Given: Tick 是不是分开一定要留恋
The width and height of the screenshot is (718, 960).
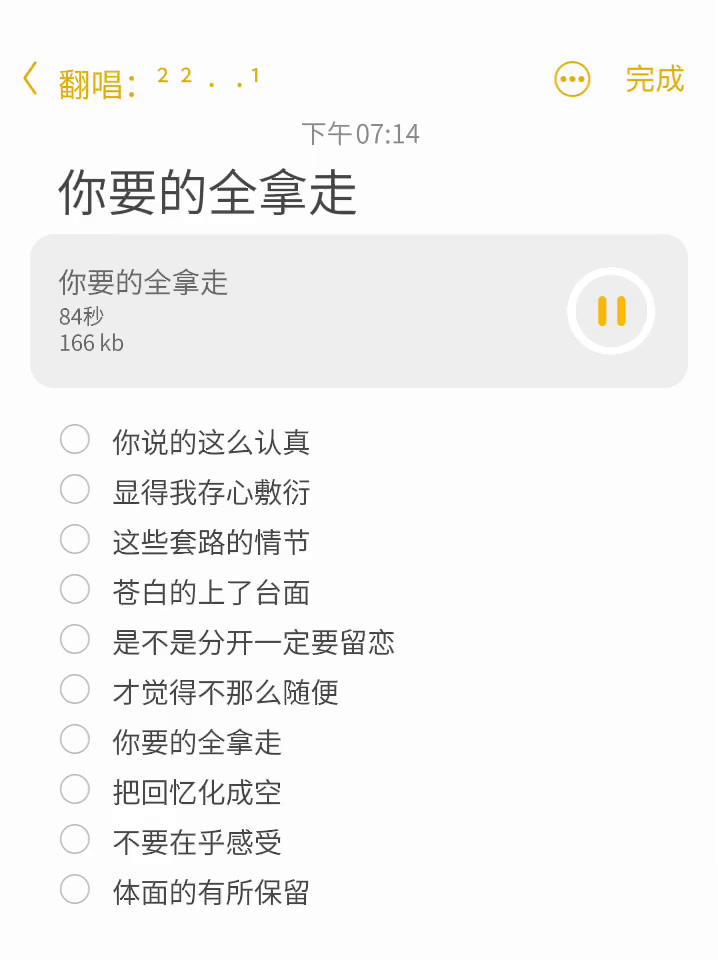Looking at the screenshot, I should (x=75, y=639).
